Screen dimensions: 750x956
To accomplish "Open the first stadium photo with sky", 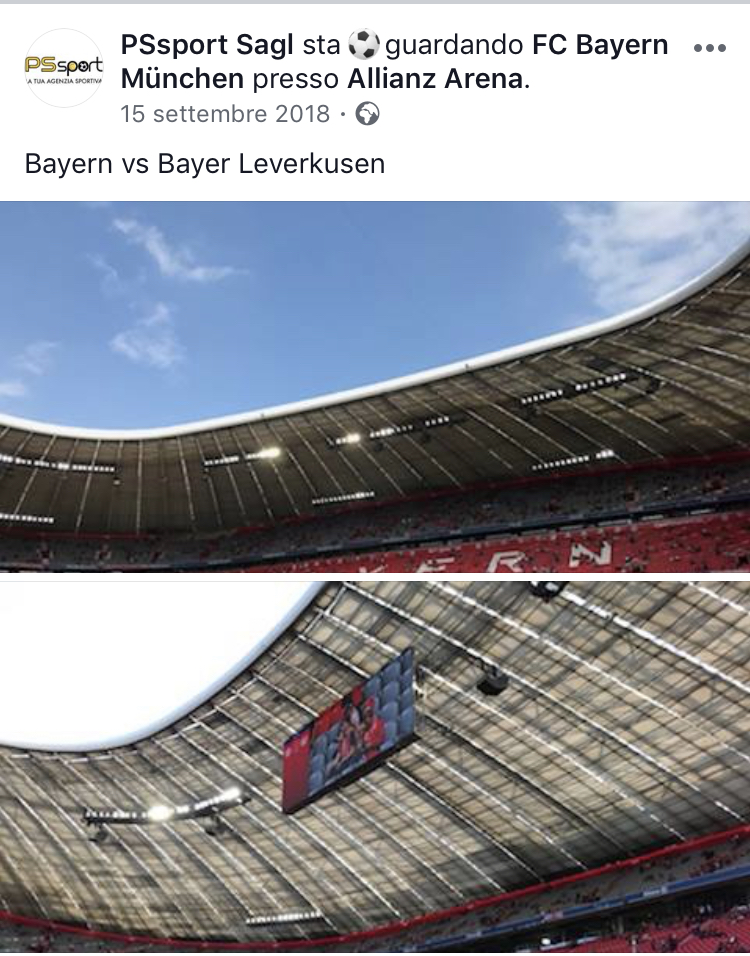I will (x=375, y=387).
